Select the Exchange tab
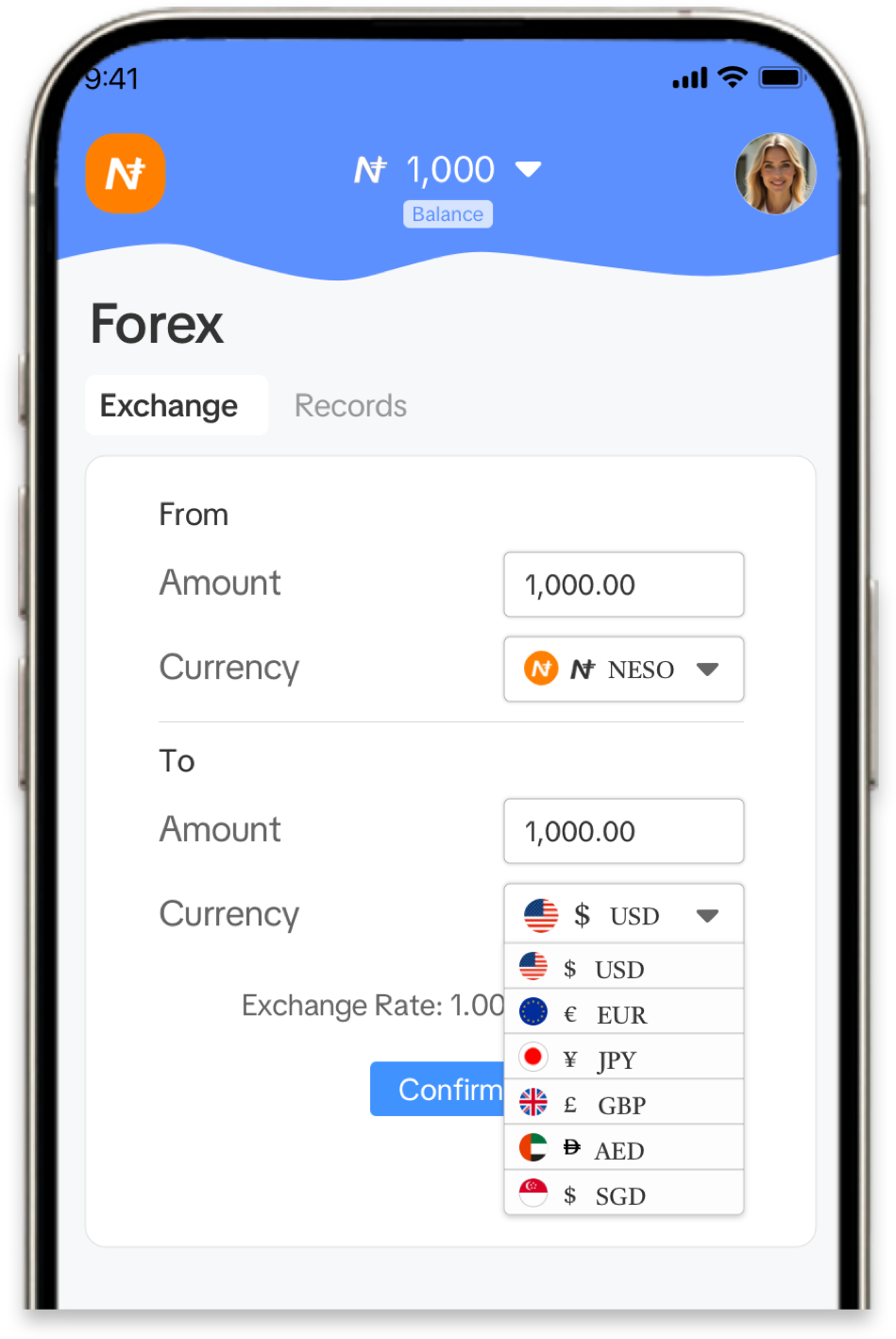Screen dimensions: 896x1339 [x=170, y=406]
